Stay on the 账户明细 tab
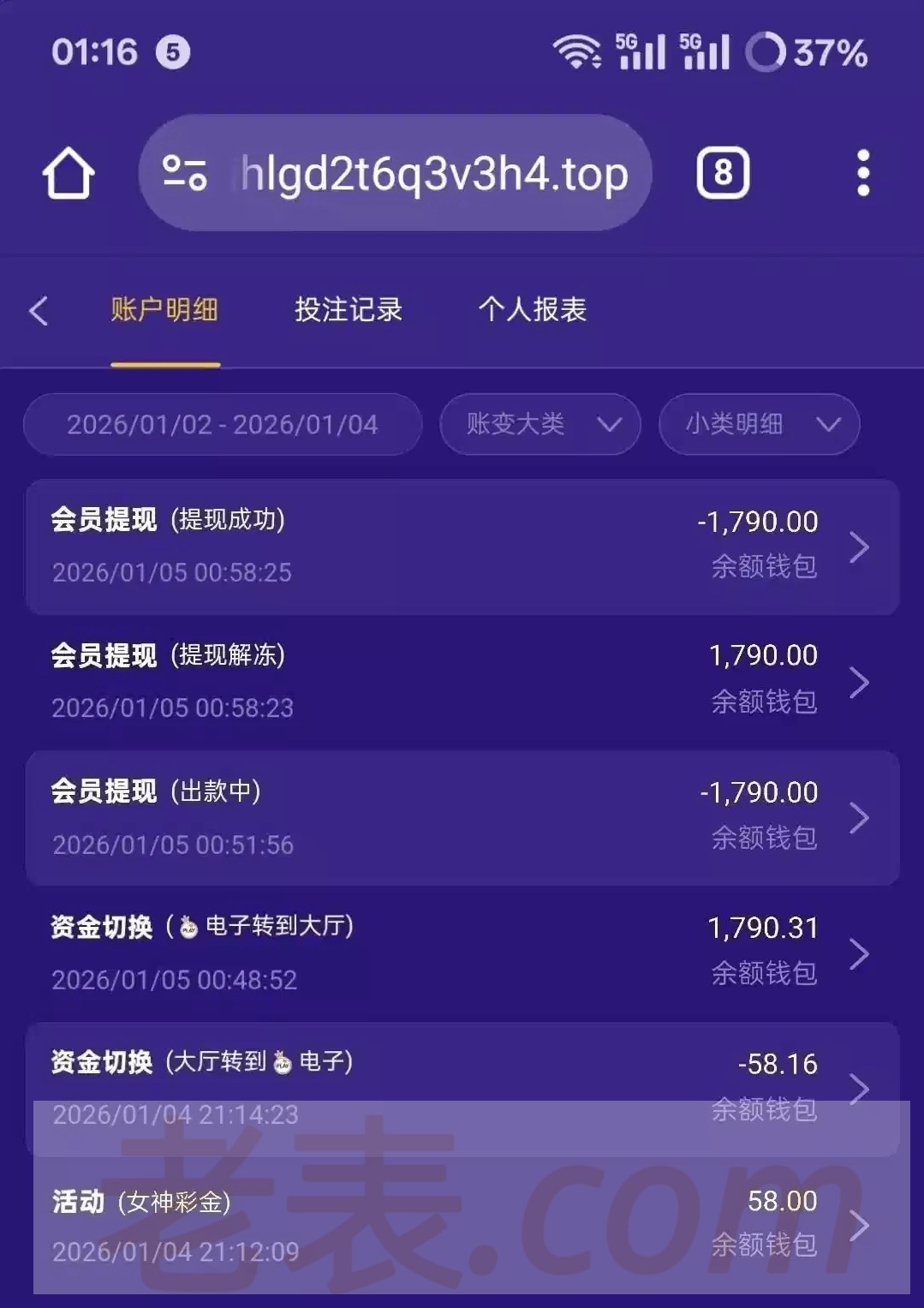The width and height of the screenshot is (924, 1308). click(164, 311)
